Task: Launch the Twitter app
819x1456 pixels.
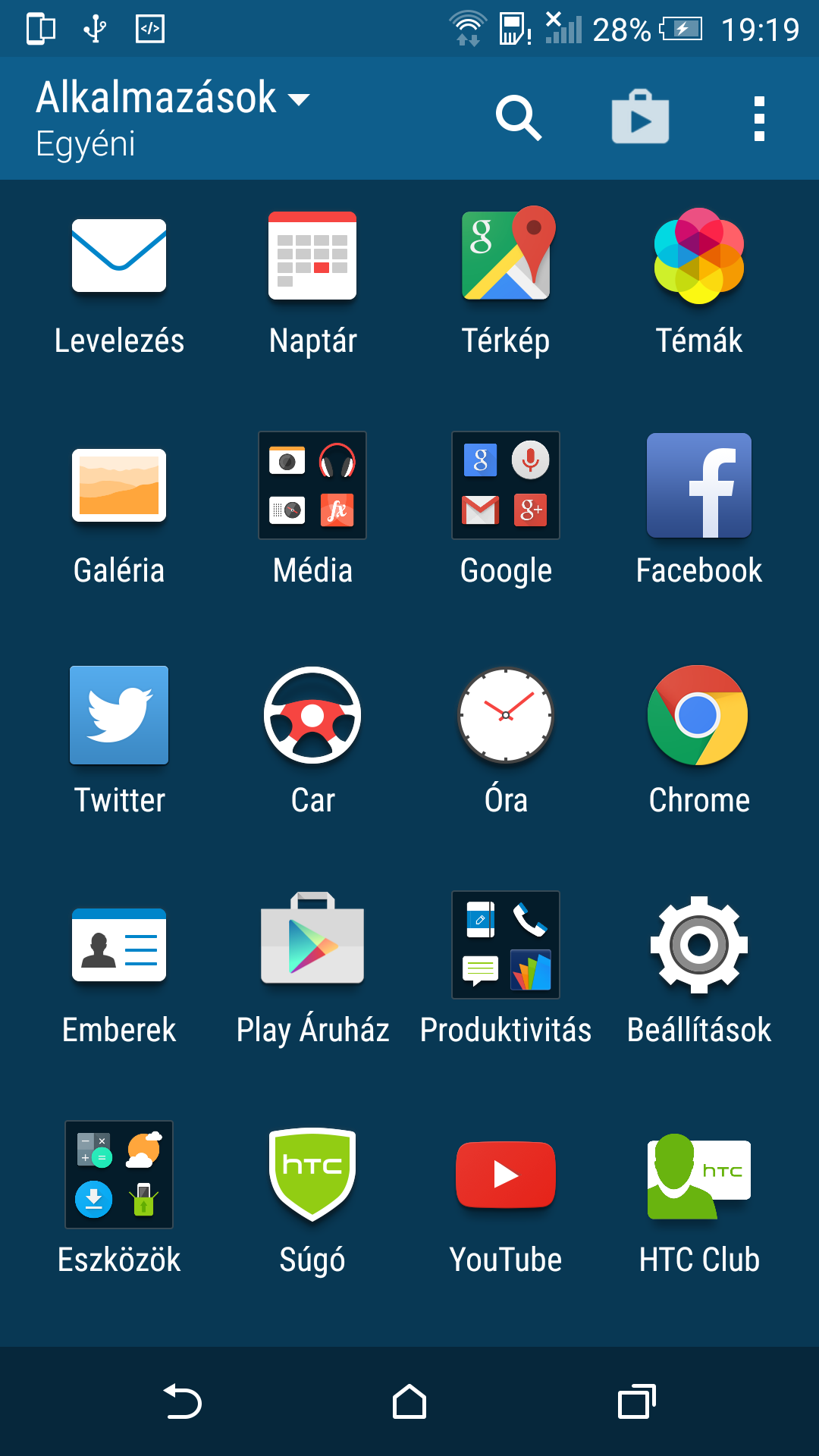Action: tap(119, 715)
